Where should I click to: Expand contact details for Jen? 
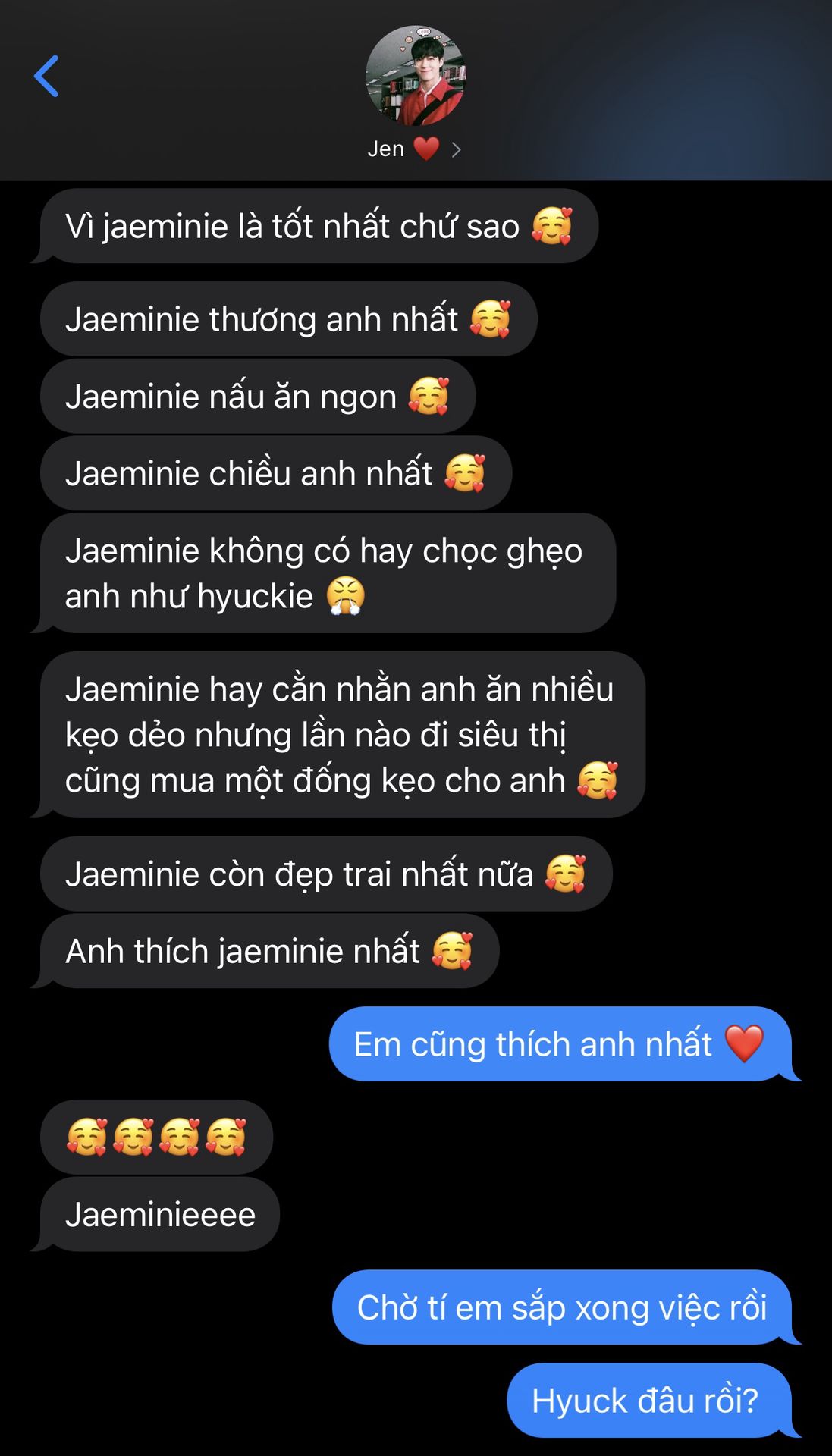pos(455,149)
